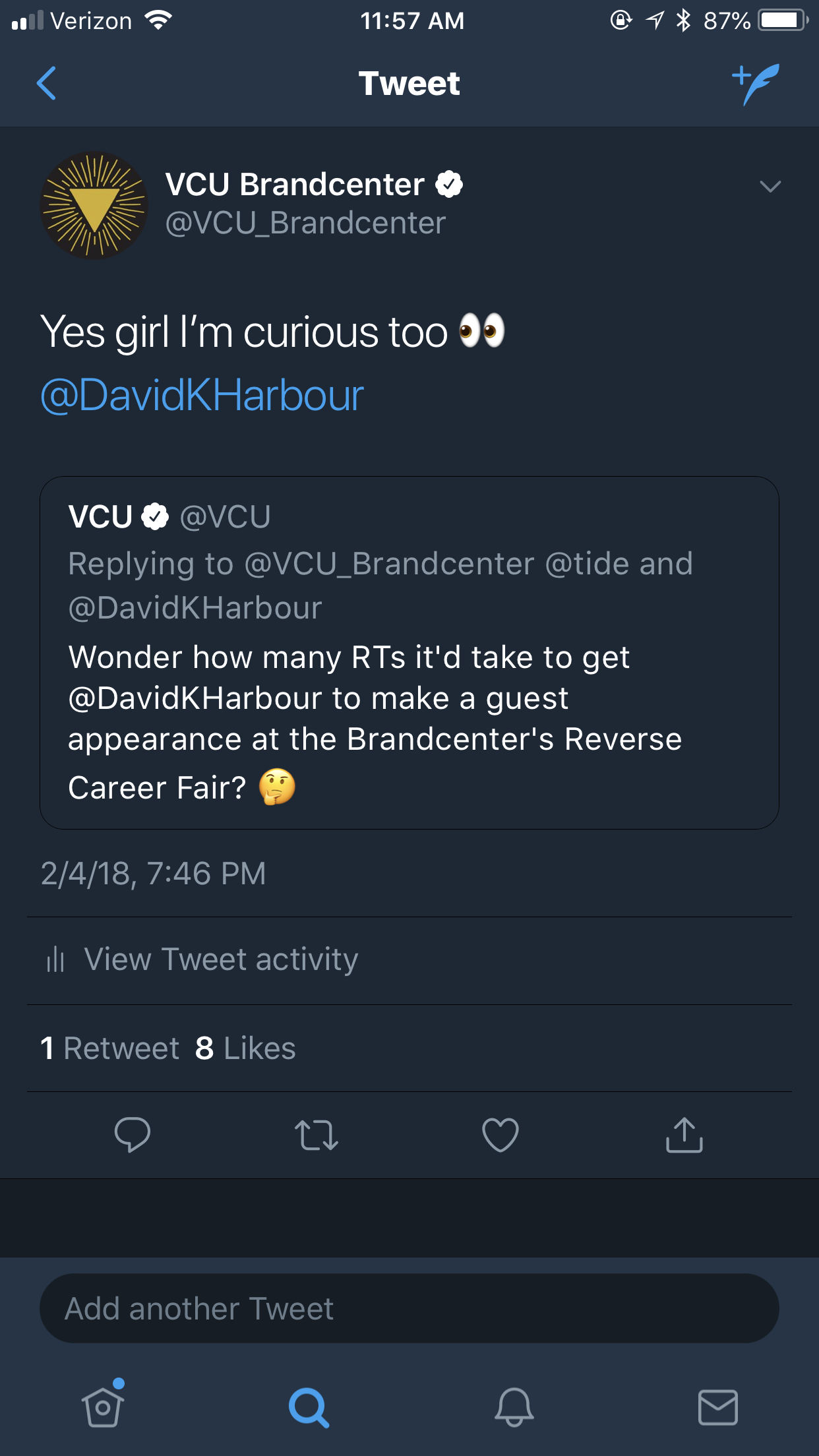
Task: Open the quoted tweet from VCU
Action: (409, 653)
